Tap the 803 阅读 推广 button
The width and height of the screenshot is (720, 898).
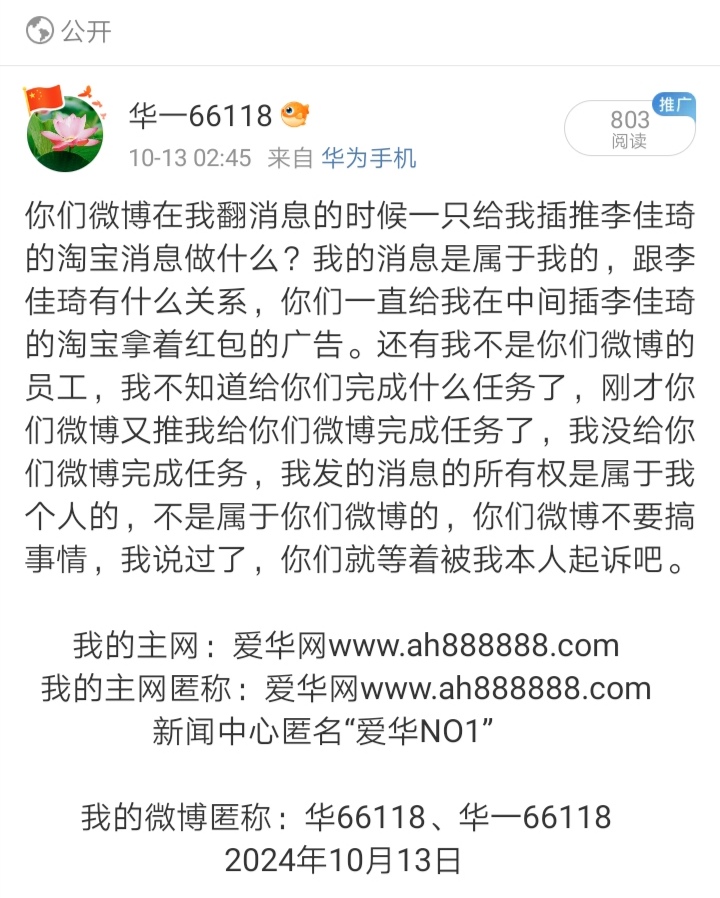[630, 129]
